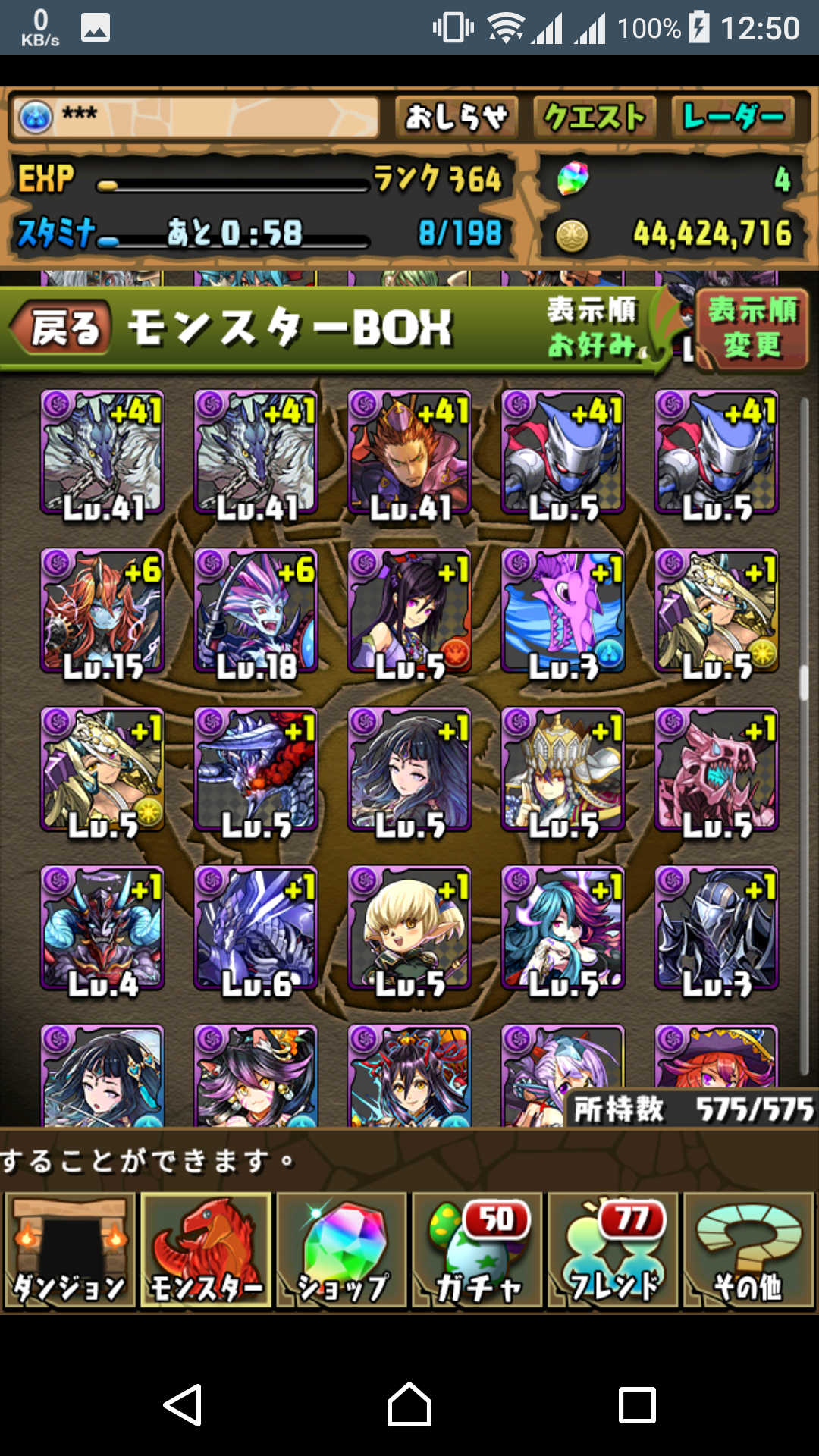Switch to the ダンジョン tab
The image size is (819, 1456).
[x=70, y=1250]
